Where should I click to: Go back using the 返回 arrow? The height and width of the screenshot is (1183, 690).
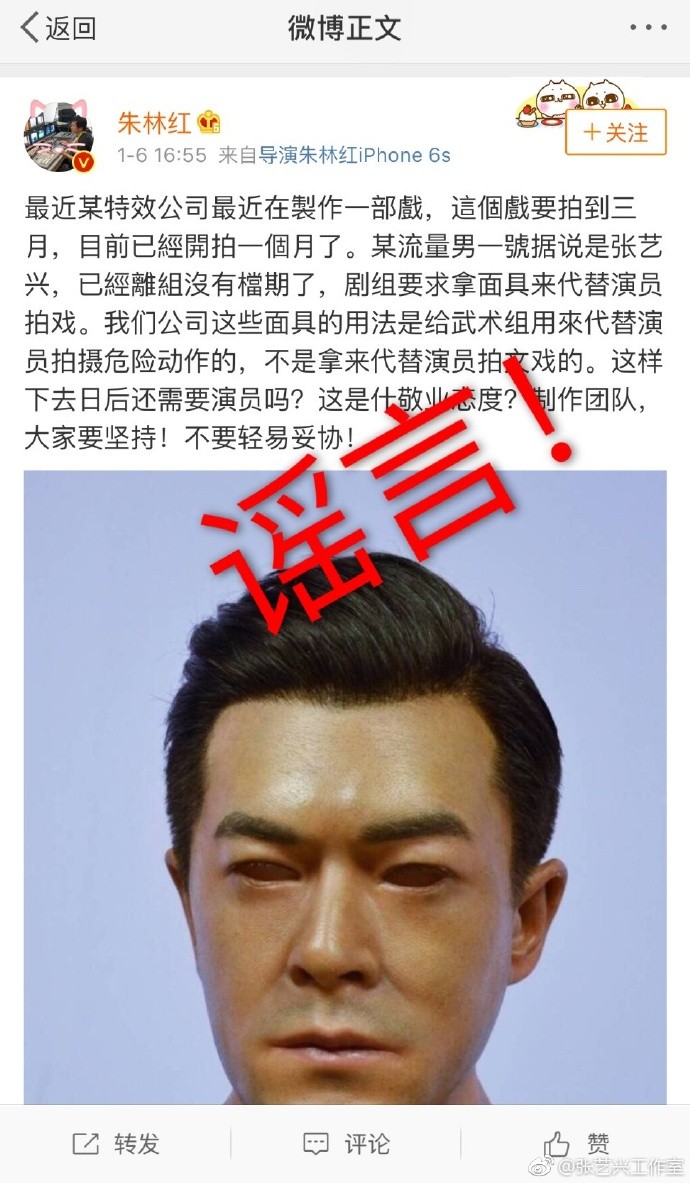(x=58, y=28)
